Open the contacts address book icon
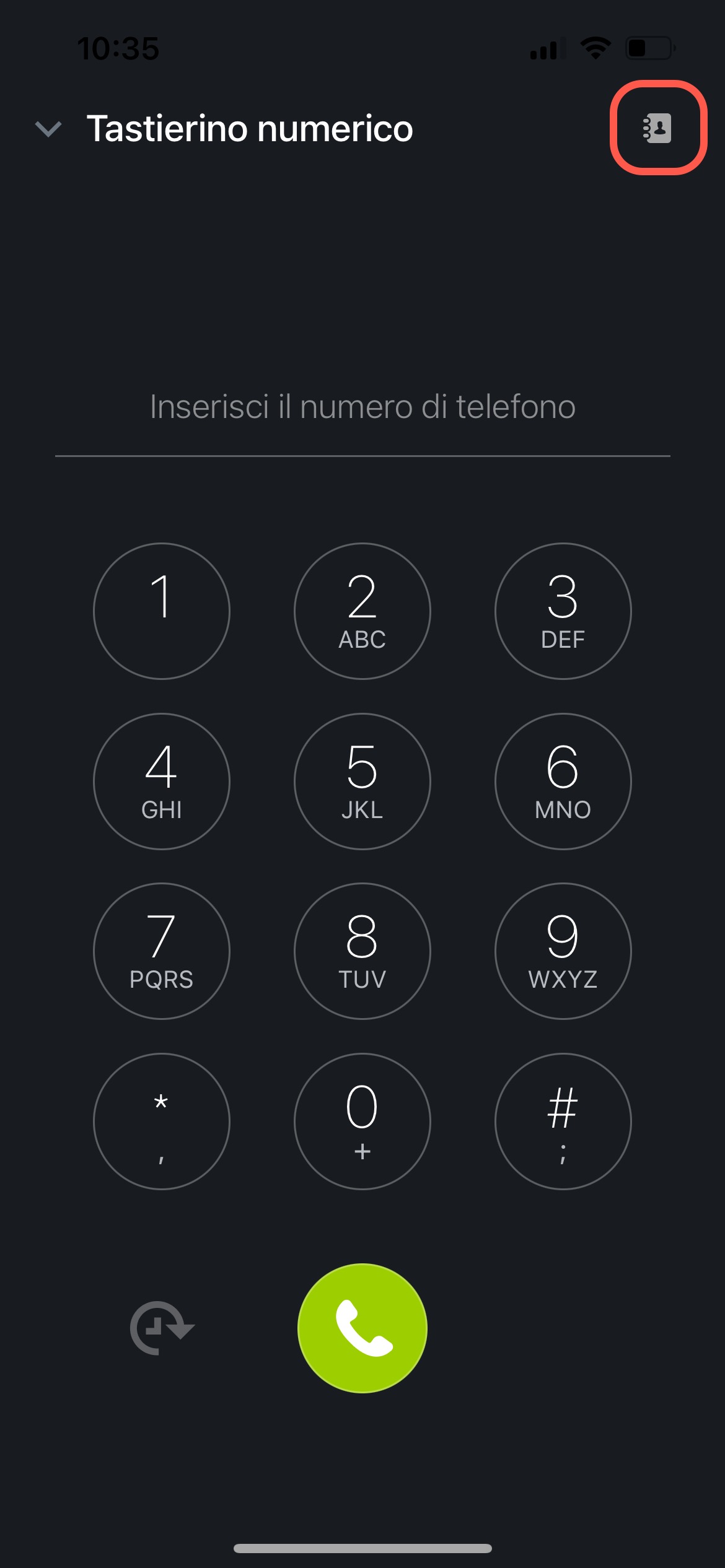 click(658, 128)
